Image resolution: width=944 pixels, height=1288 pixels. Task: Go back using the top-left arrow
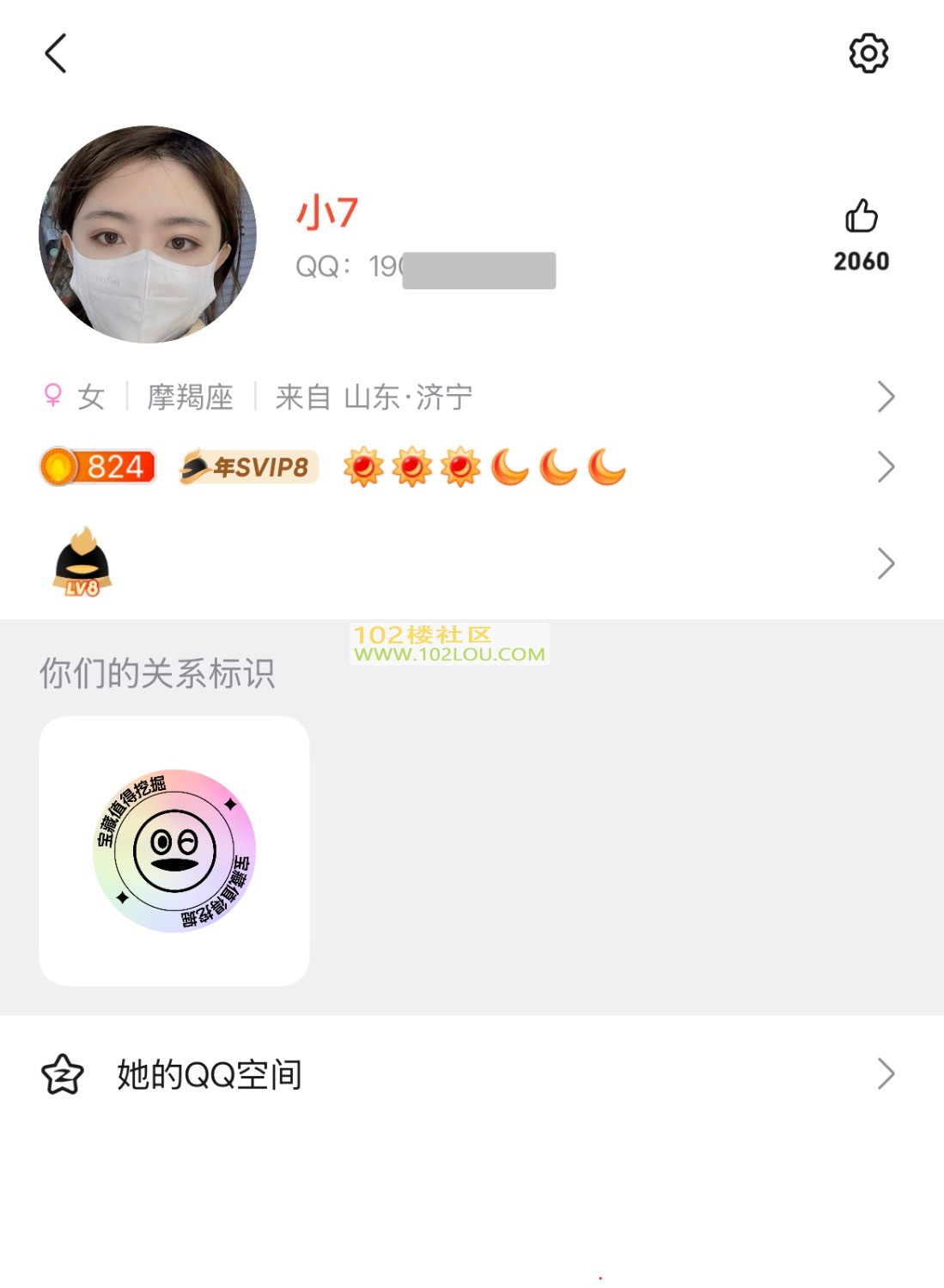point(56,54)
